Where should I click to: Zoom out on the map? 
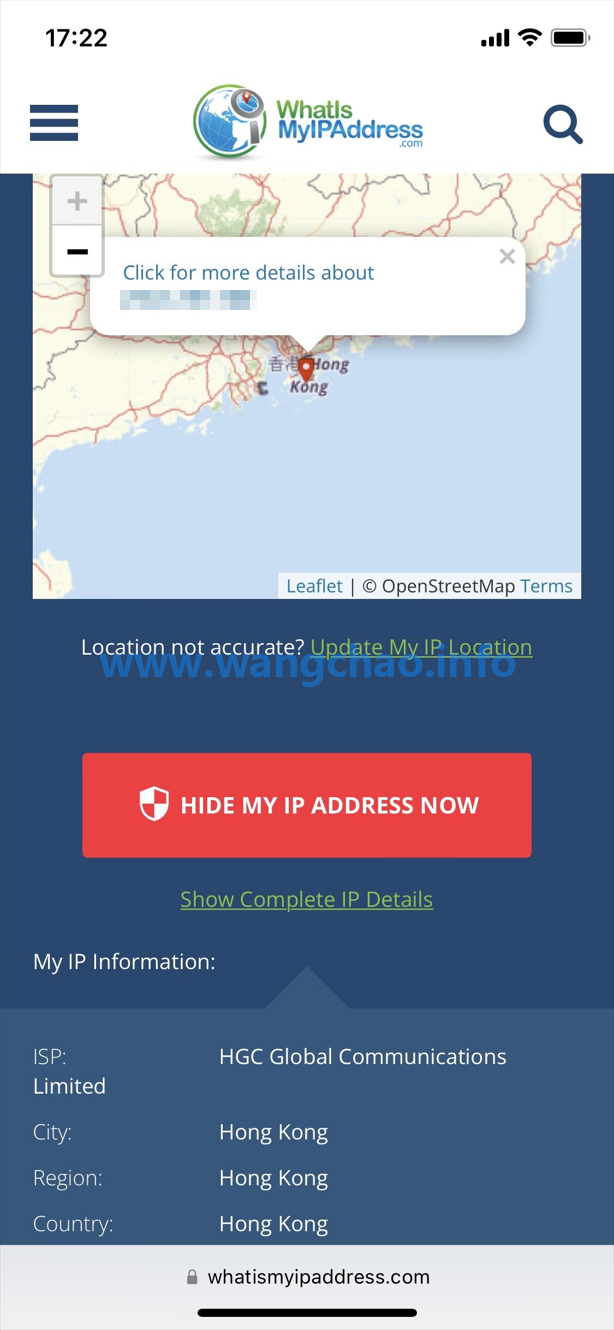pos(77,251)
